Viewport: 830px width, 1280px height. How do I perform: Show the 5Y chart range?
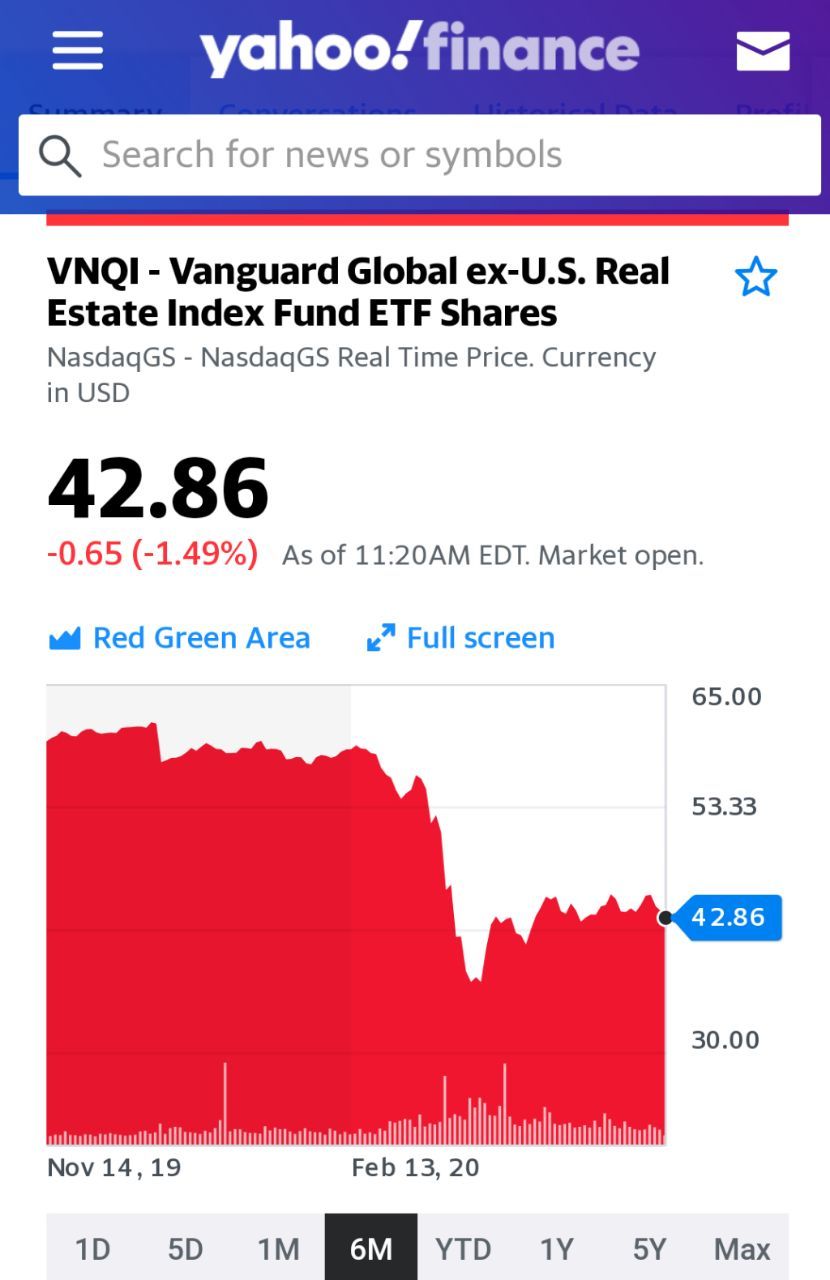click(x=649, y=1248)
